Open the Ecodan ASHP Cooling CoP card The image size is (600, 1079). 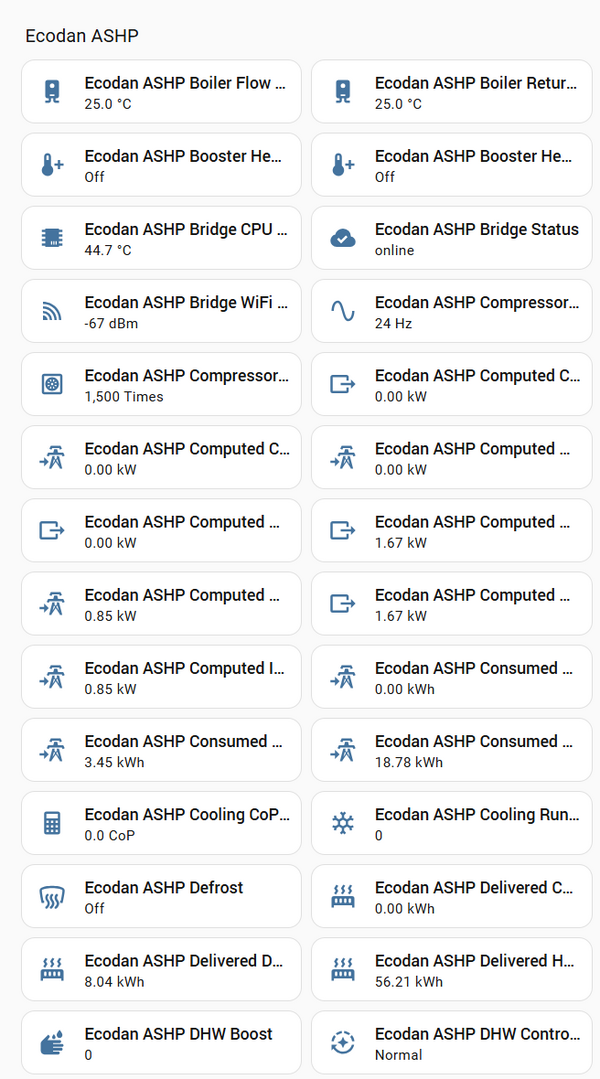coord(161,823)
